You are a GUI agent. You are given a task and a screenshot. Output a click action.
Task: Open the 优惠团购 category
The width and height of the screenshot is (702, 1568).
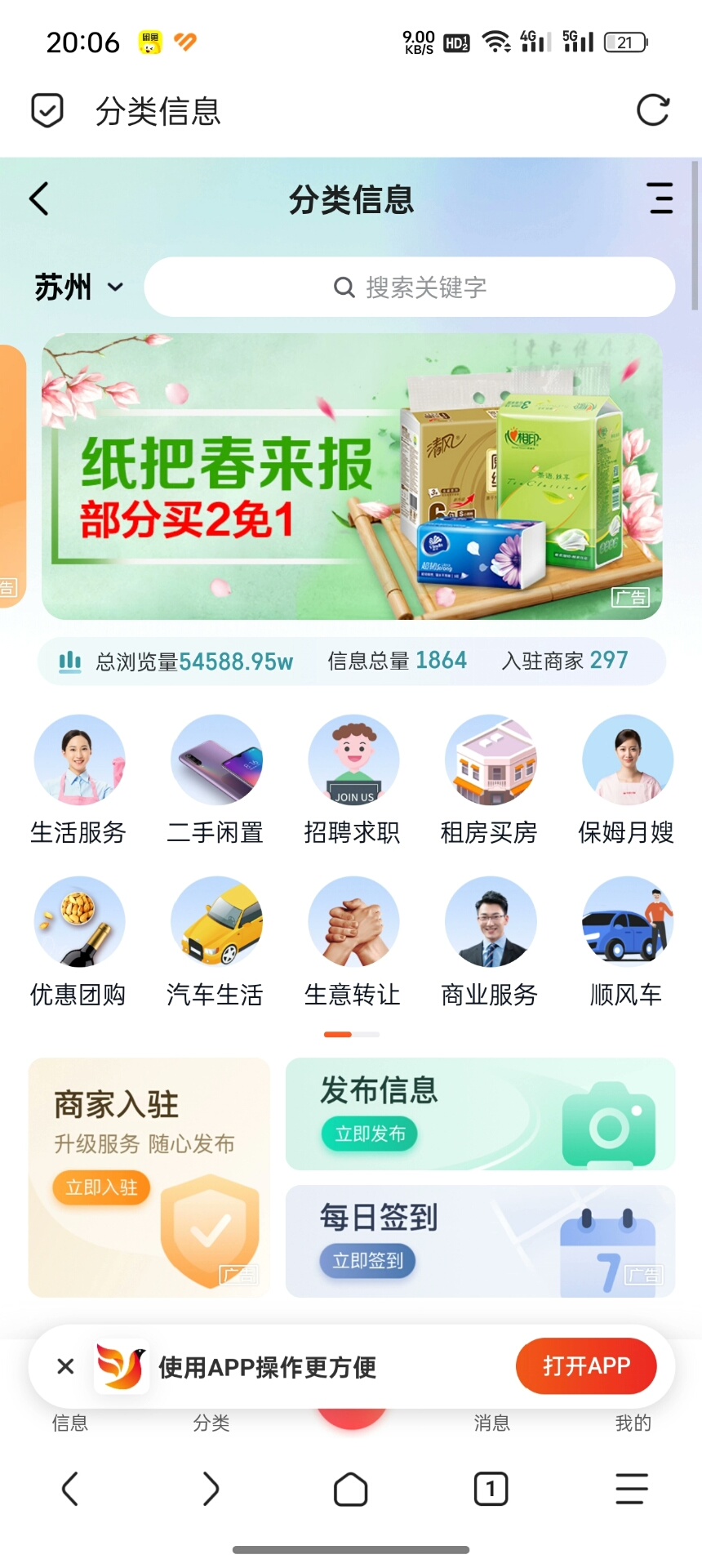point(78,941)
